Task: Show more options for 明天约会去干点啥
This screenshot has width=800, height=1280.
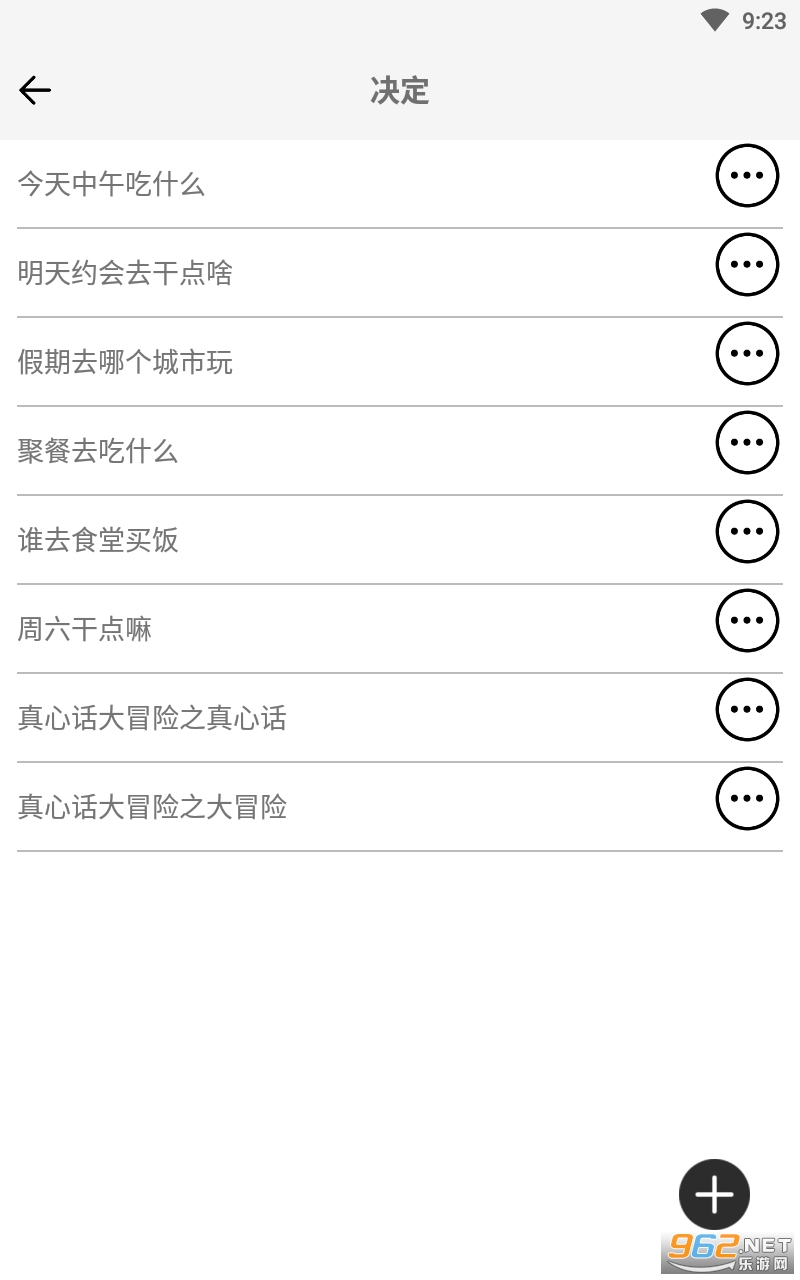Action: (x=747, y=265)
